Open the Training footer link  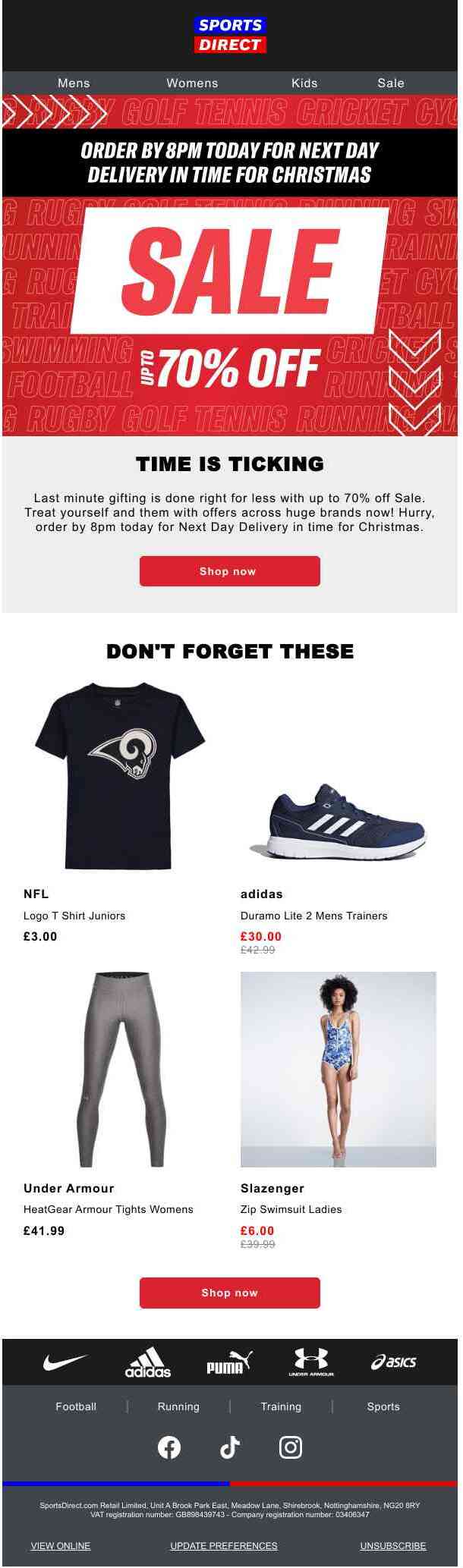[x=281, y=1406]
